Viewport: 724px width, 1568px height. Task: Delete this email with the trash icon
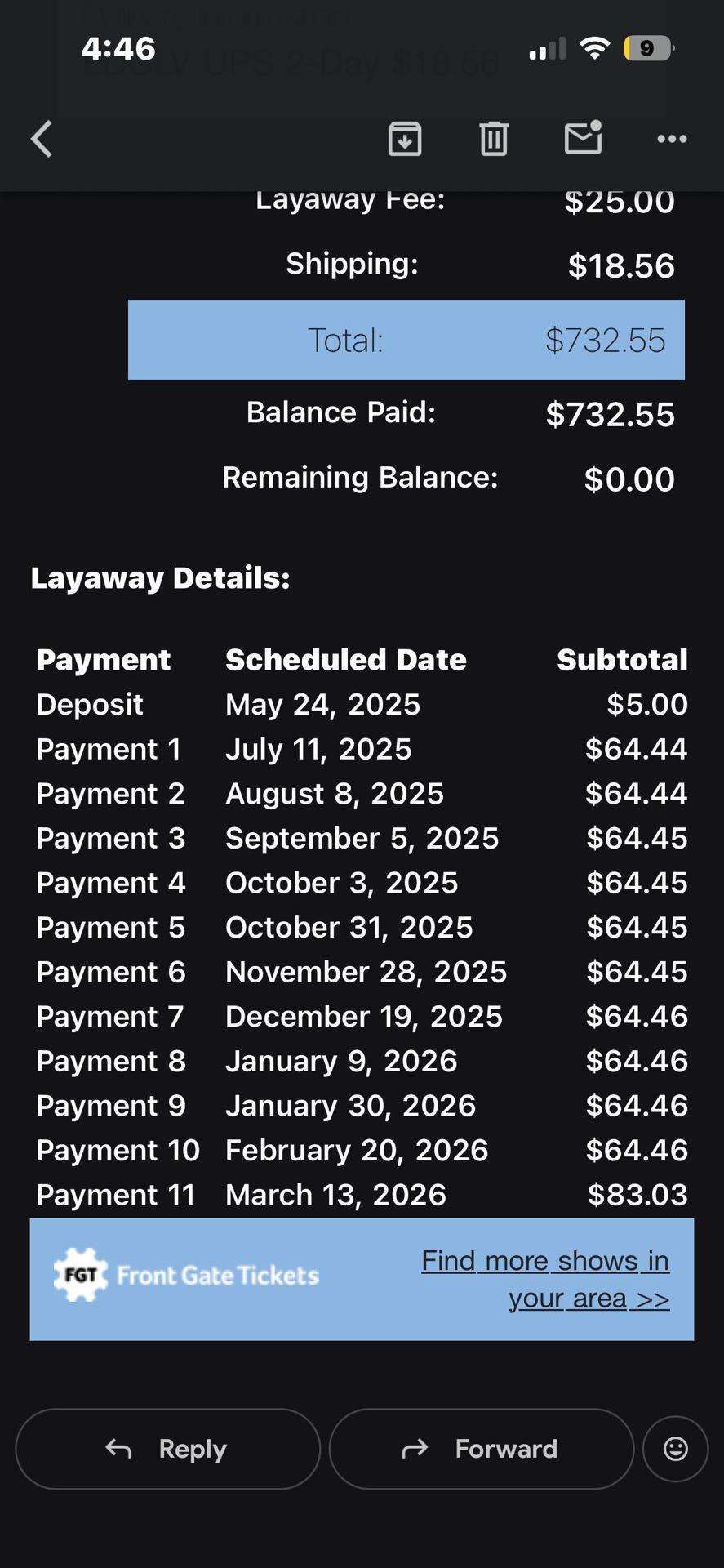click(x=494, y=139)
